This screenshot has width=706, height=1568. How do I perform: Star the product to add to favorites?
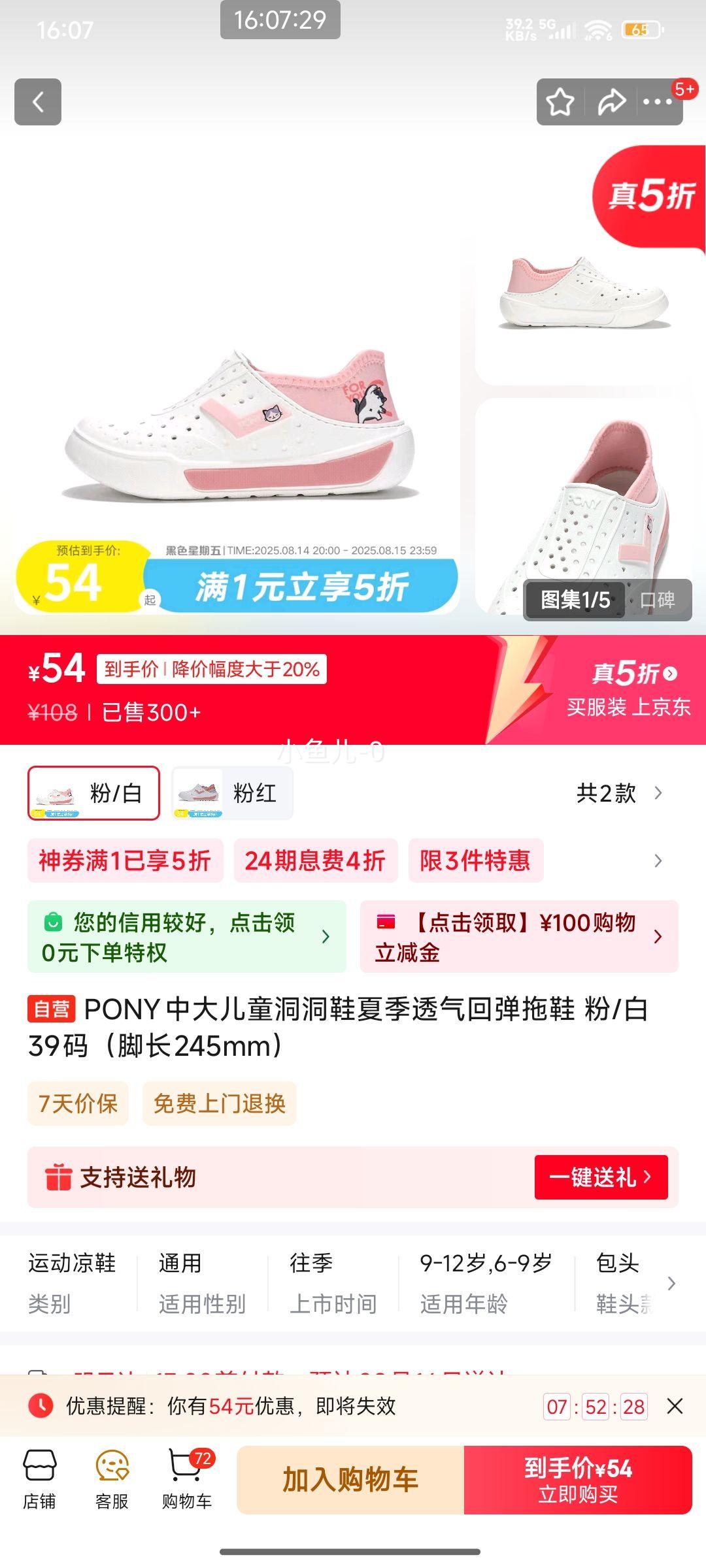559,103
